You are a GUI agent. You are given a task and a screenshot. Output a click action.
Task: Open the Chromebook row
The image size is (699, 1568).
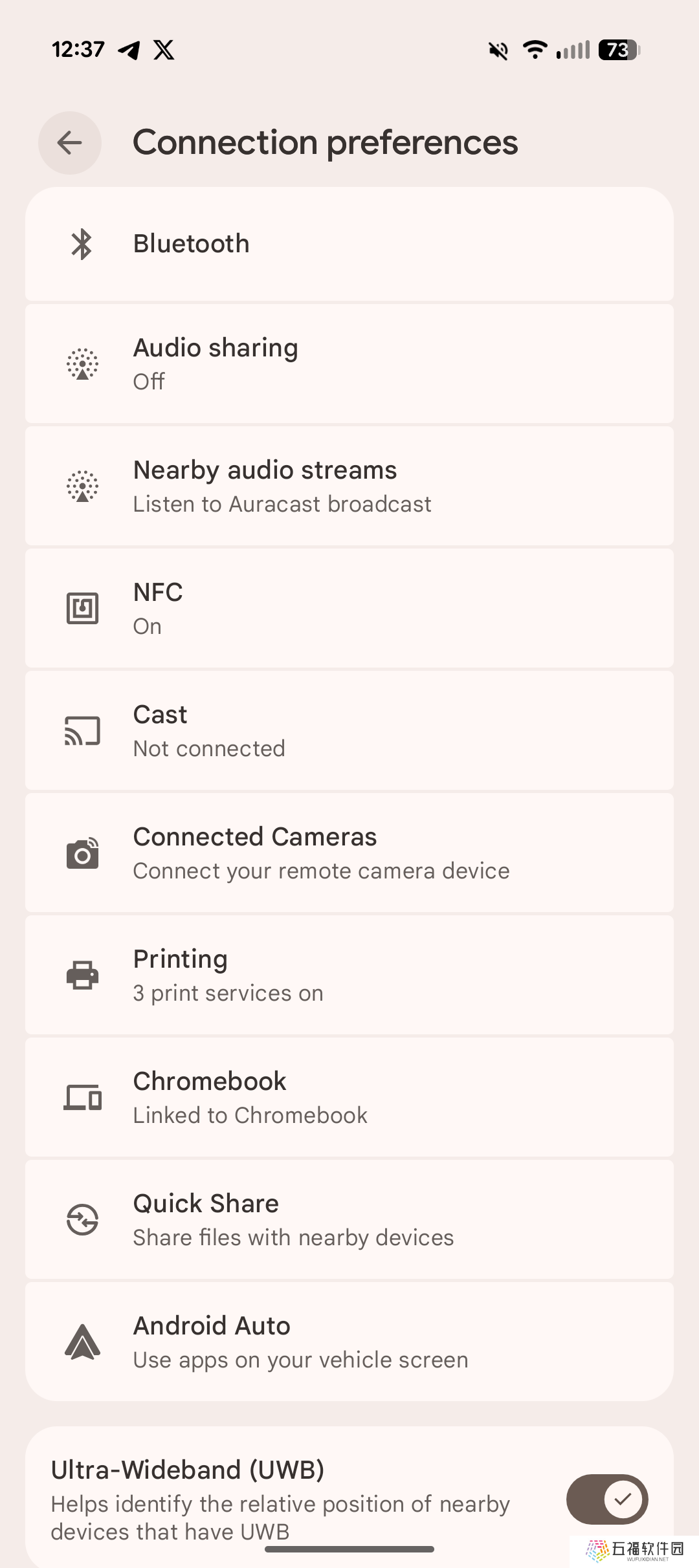(x=349, y=1097)
